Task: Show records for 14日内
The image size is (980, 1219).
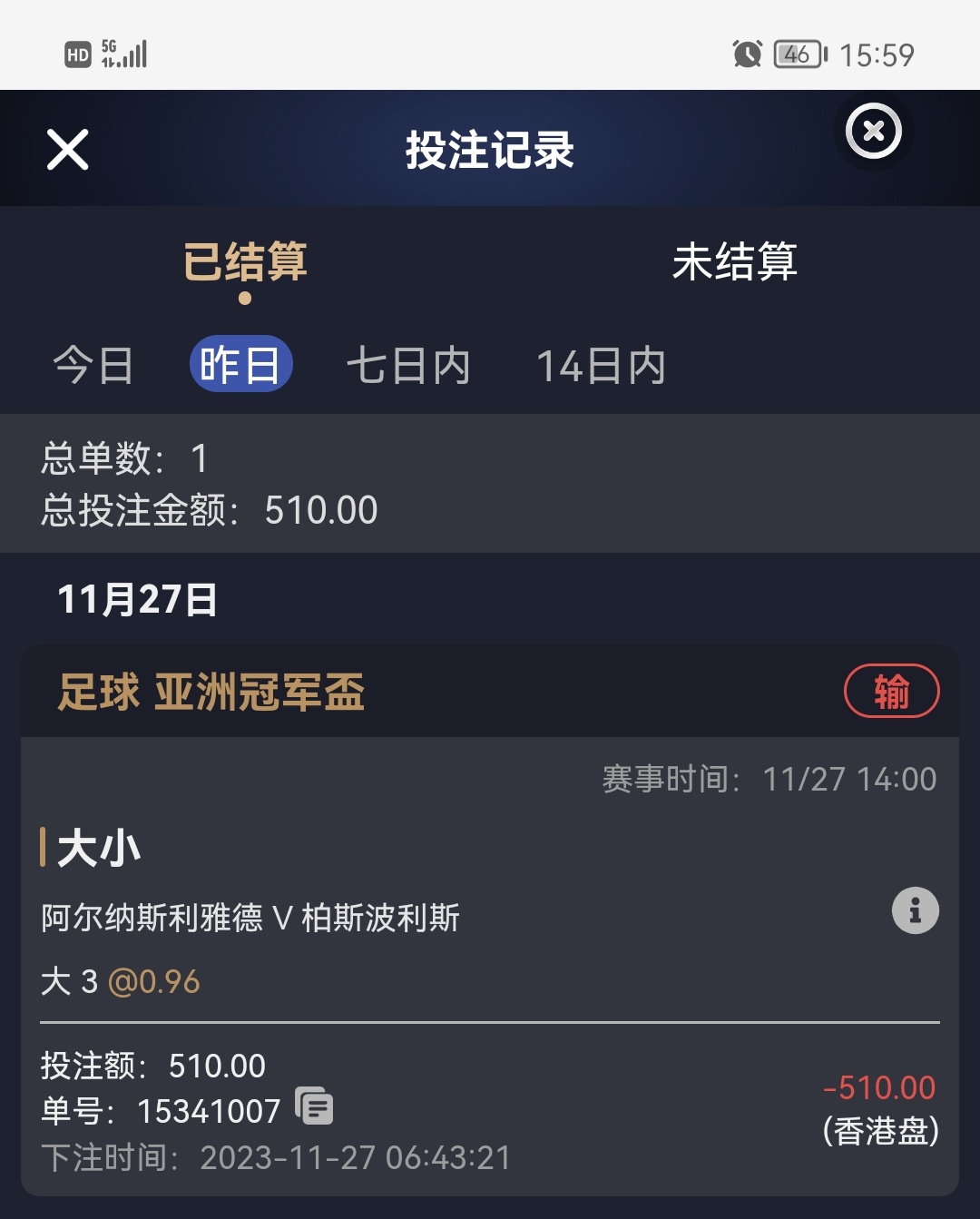Action: coord(601,366)
